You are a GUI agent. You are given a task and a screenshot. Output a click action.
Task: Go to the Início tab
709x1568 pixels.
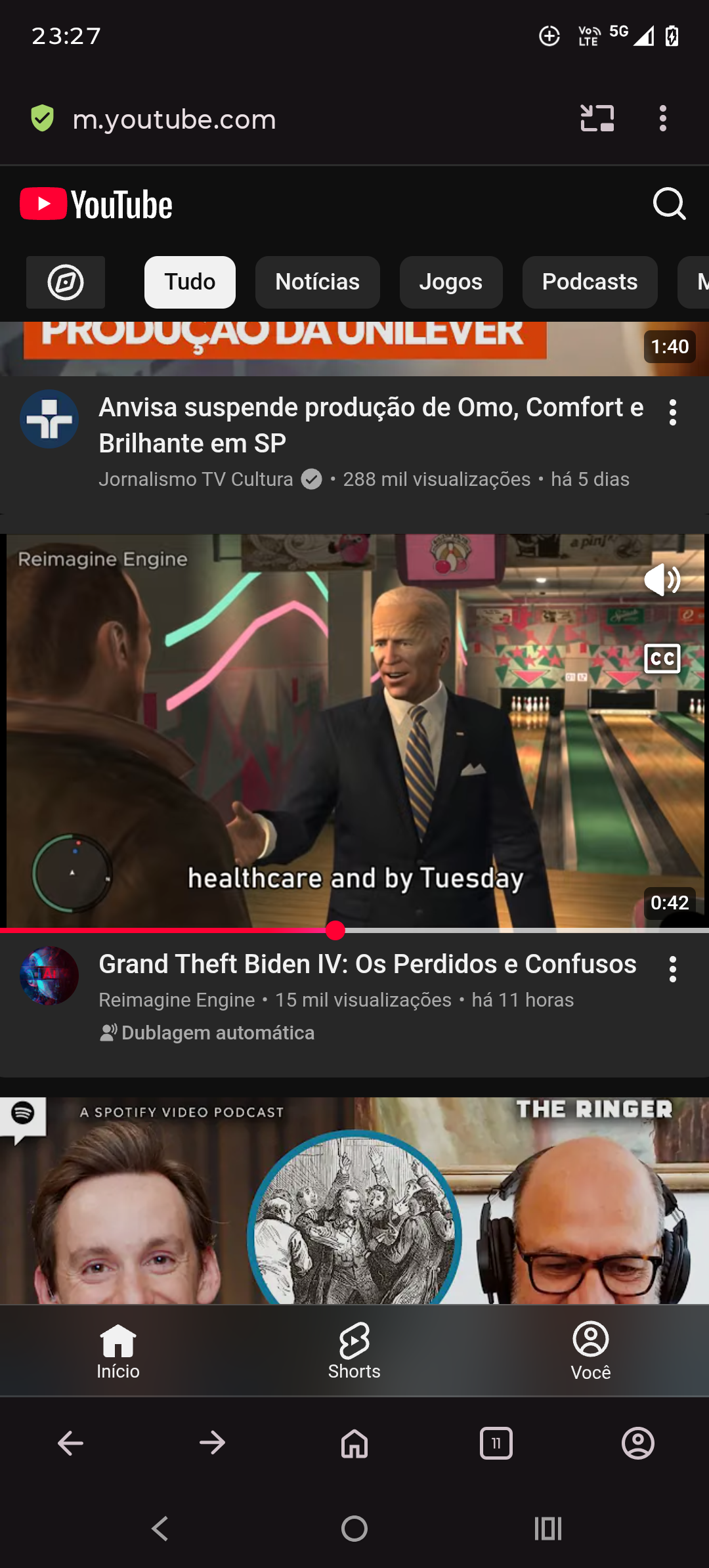pos(118,1351)
